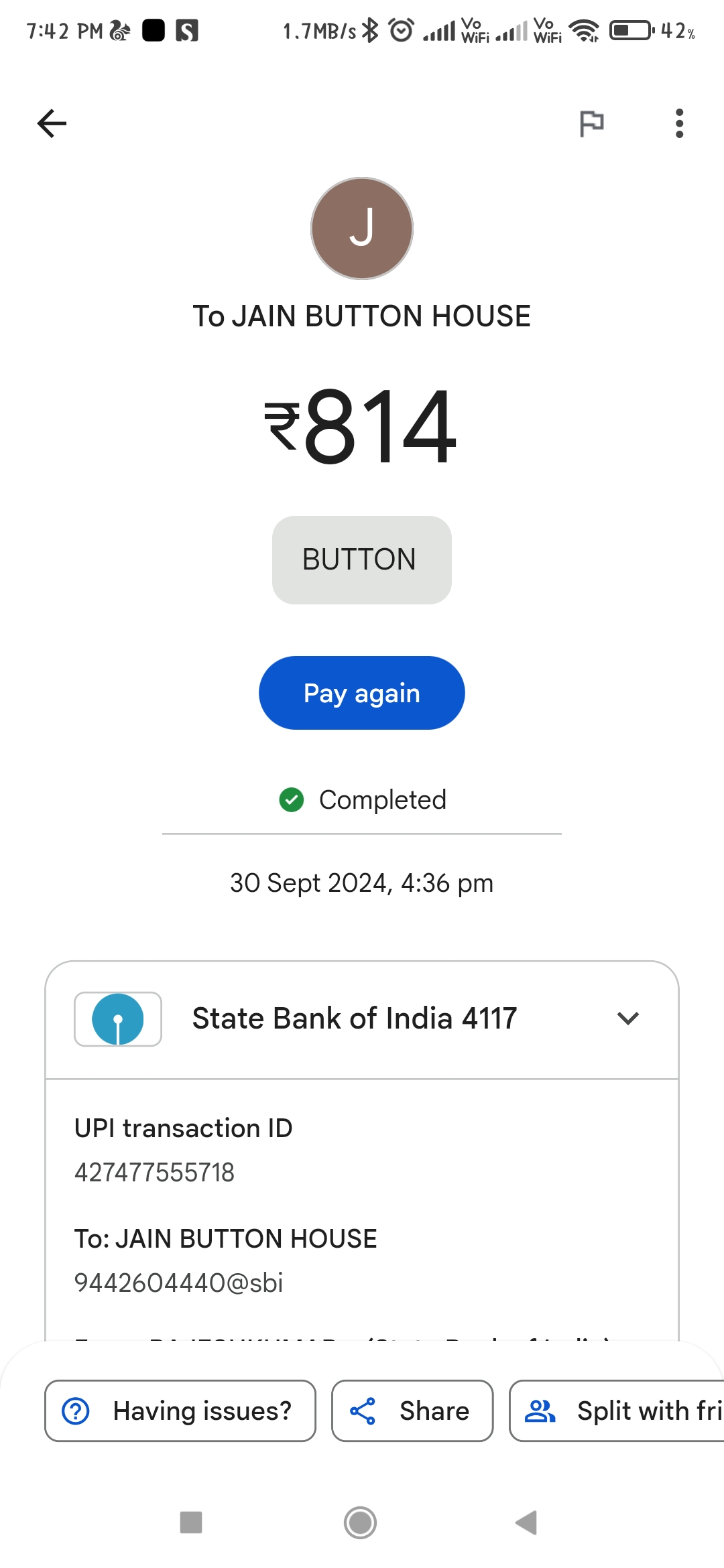Expand State Bank of India 4117 details
The width and height of the screenshot is (724, 1568).
[x=628, y=1019]
